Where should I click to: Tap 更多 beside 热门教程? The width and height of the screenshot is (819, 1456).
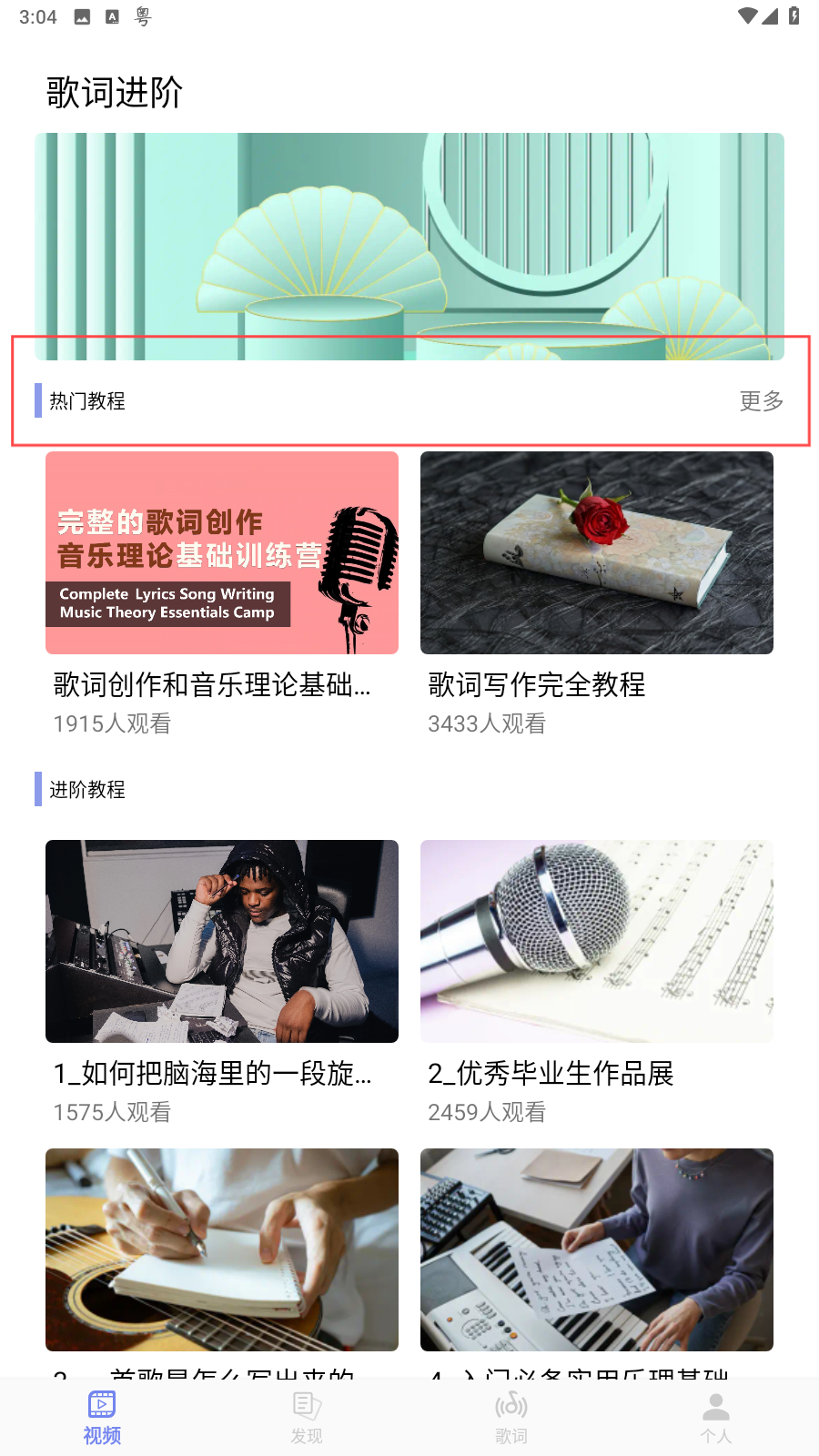click(x=761, y=400)
